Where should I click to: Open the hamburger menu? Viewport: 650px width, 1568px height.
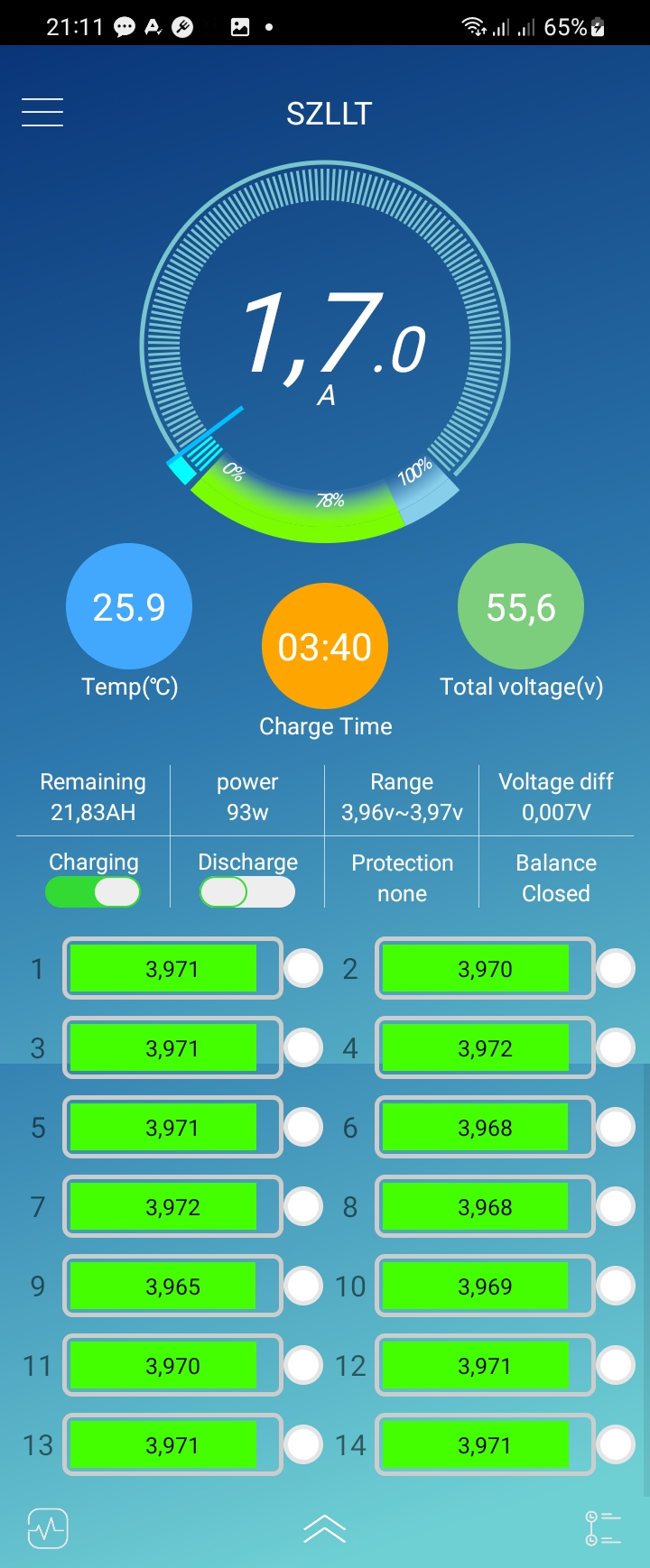(42, 113)
